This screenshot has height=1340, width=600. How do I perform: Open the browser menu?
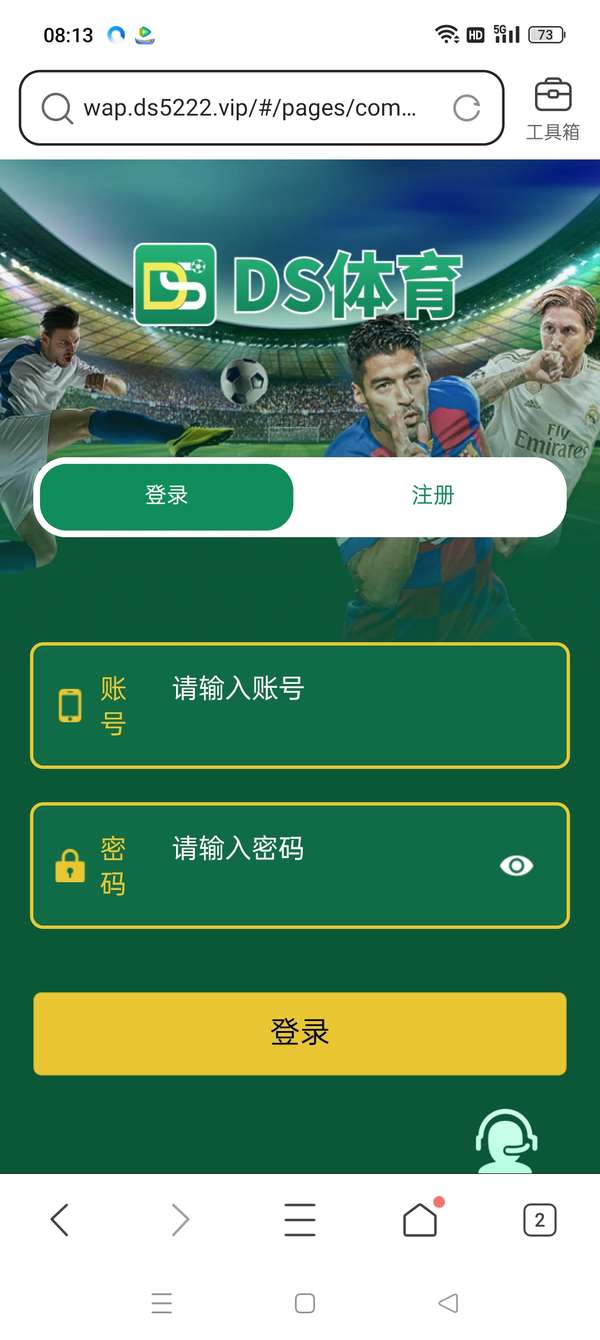coord(300,1220)
